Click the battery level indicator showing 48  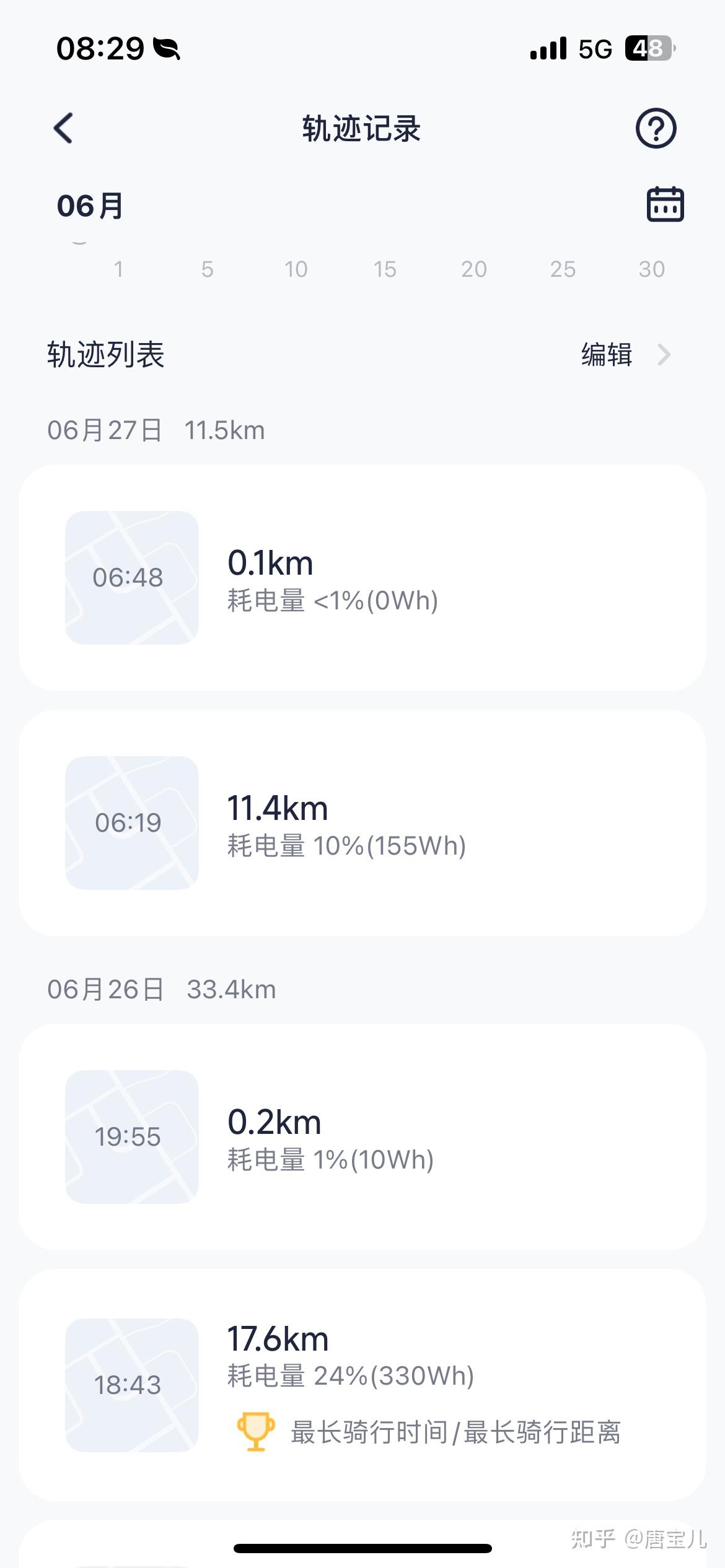[x=648, y=46]
